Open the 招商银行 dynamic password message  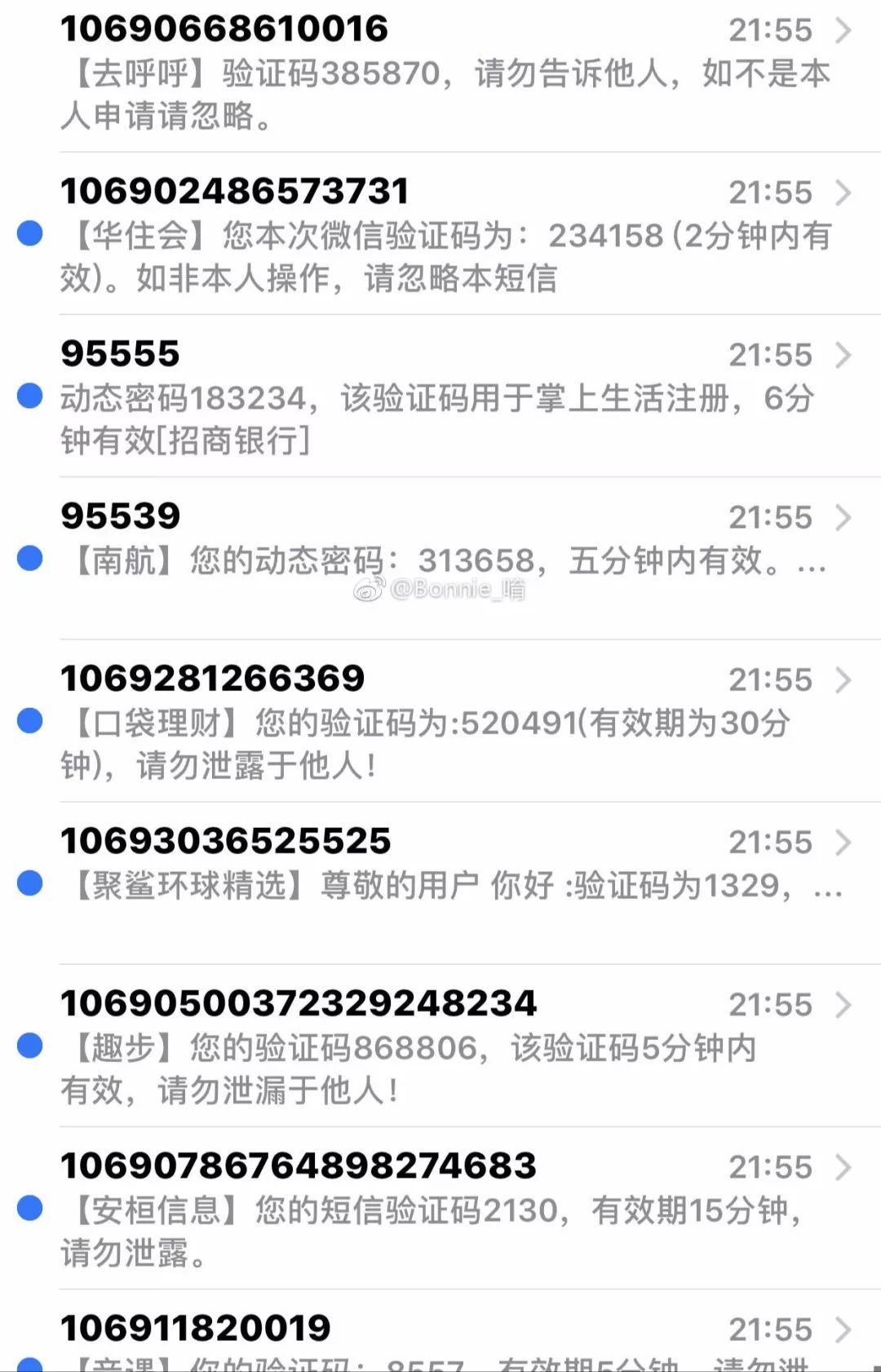(x=408, y=400)
